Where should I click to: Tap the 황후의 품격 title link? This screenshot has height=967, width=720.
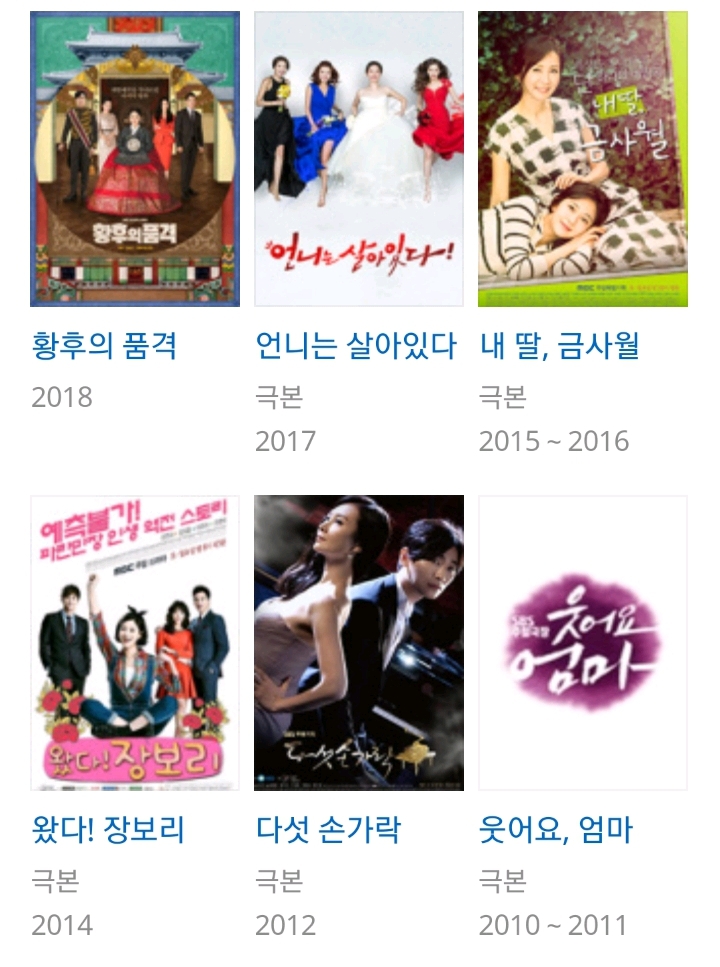pyautogui.click(x=104, y=347)
